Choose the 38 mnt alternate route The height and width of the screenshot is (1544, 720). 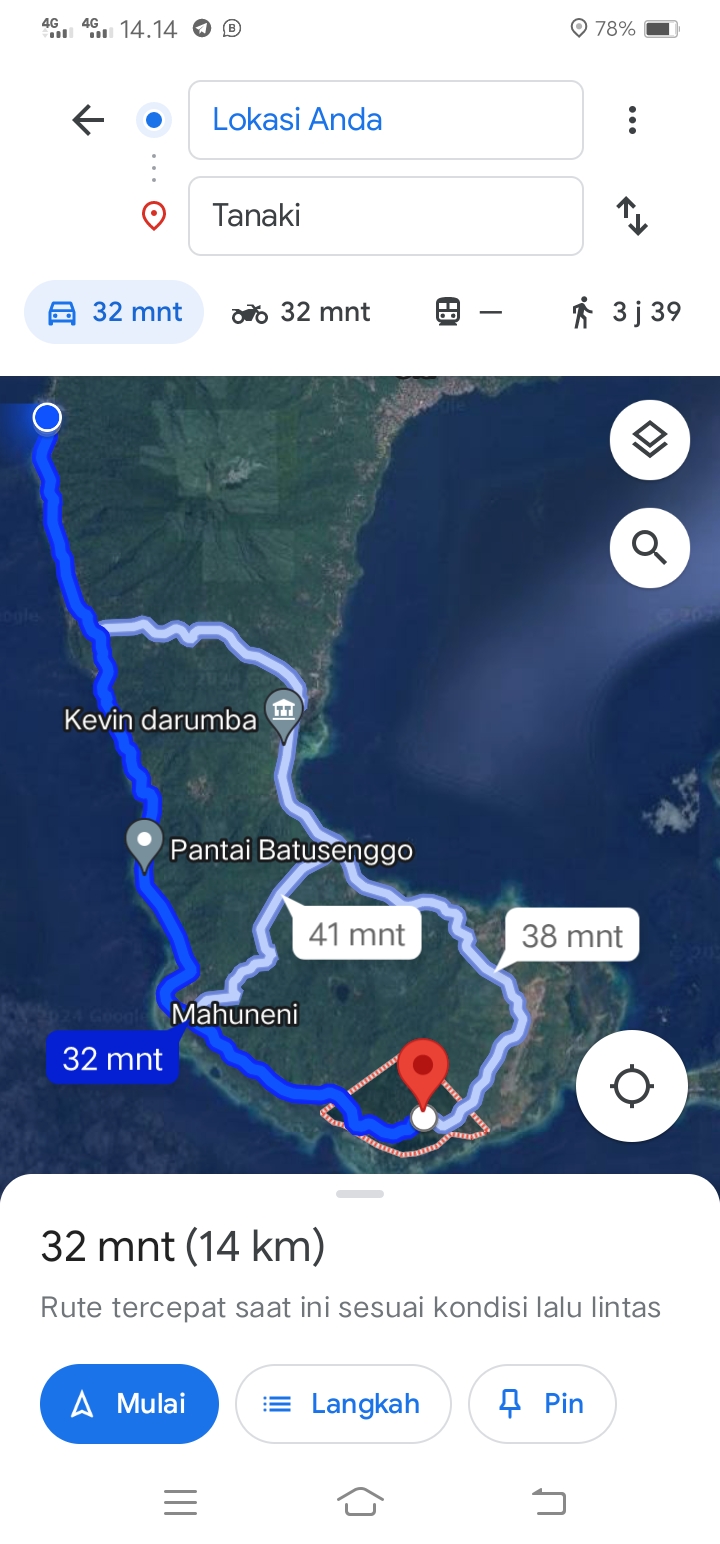point(573,935)
